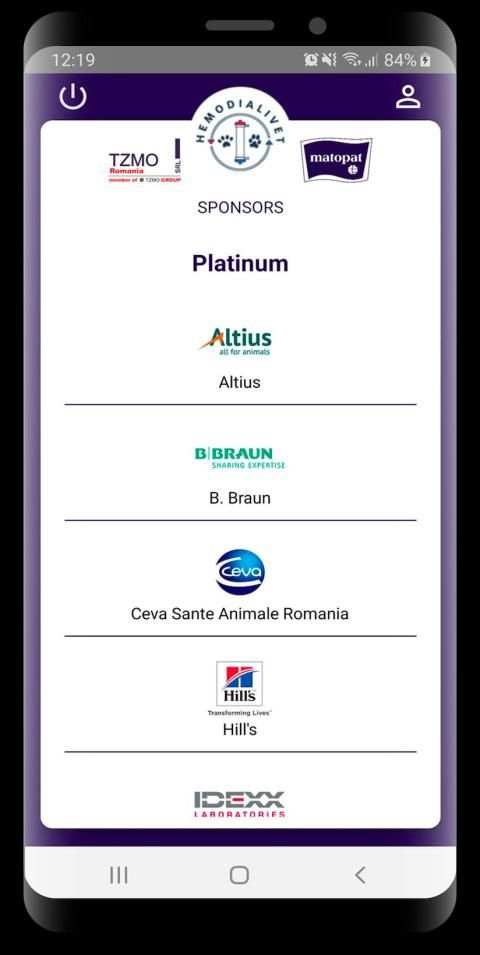The width and height of the screenshot is (480, 955).
Task: Open the IDEXX Laboratories sponsor
Action: 240,804
